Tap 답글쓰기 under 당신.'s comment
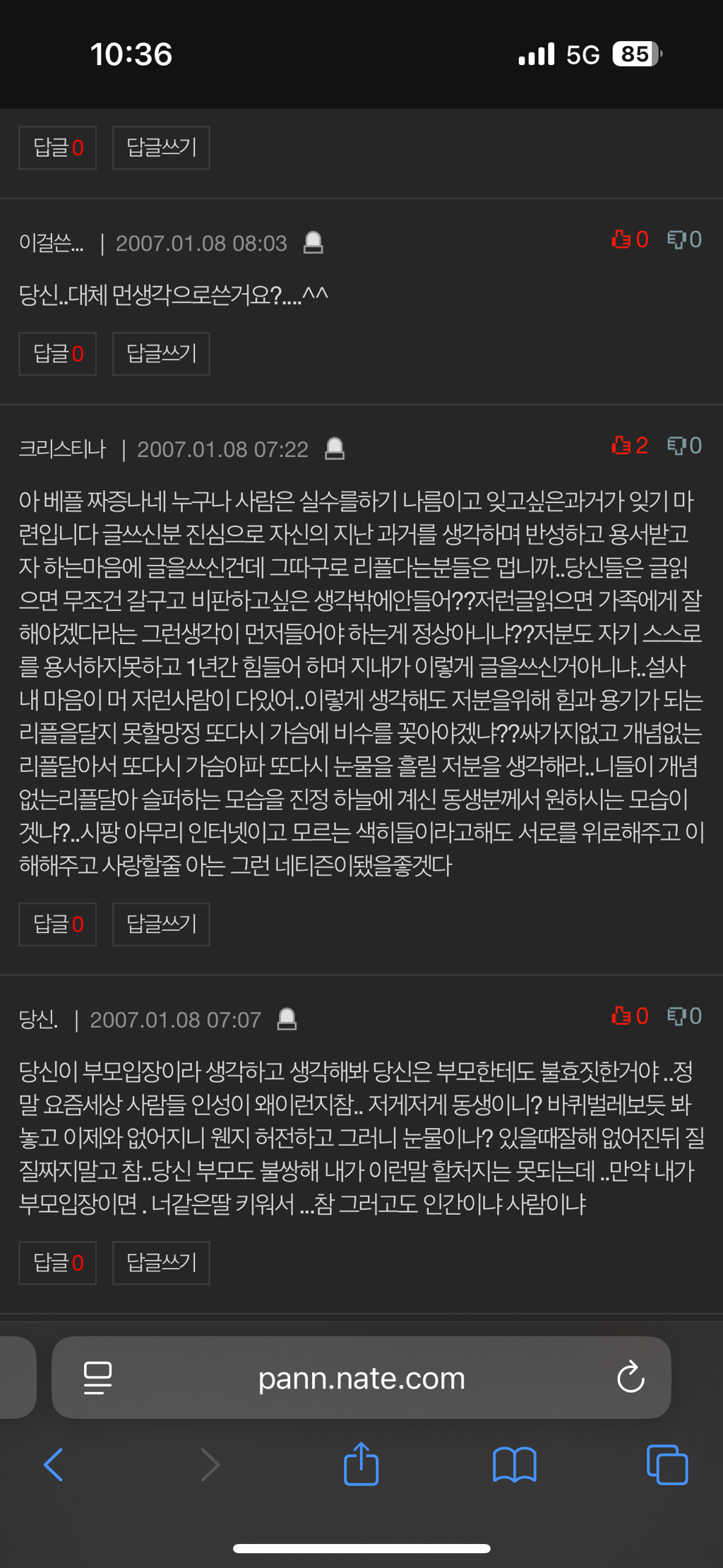723x1568 pixels. click(x=161, y=1263)
